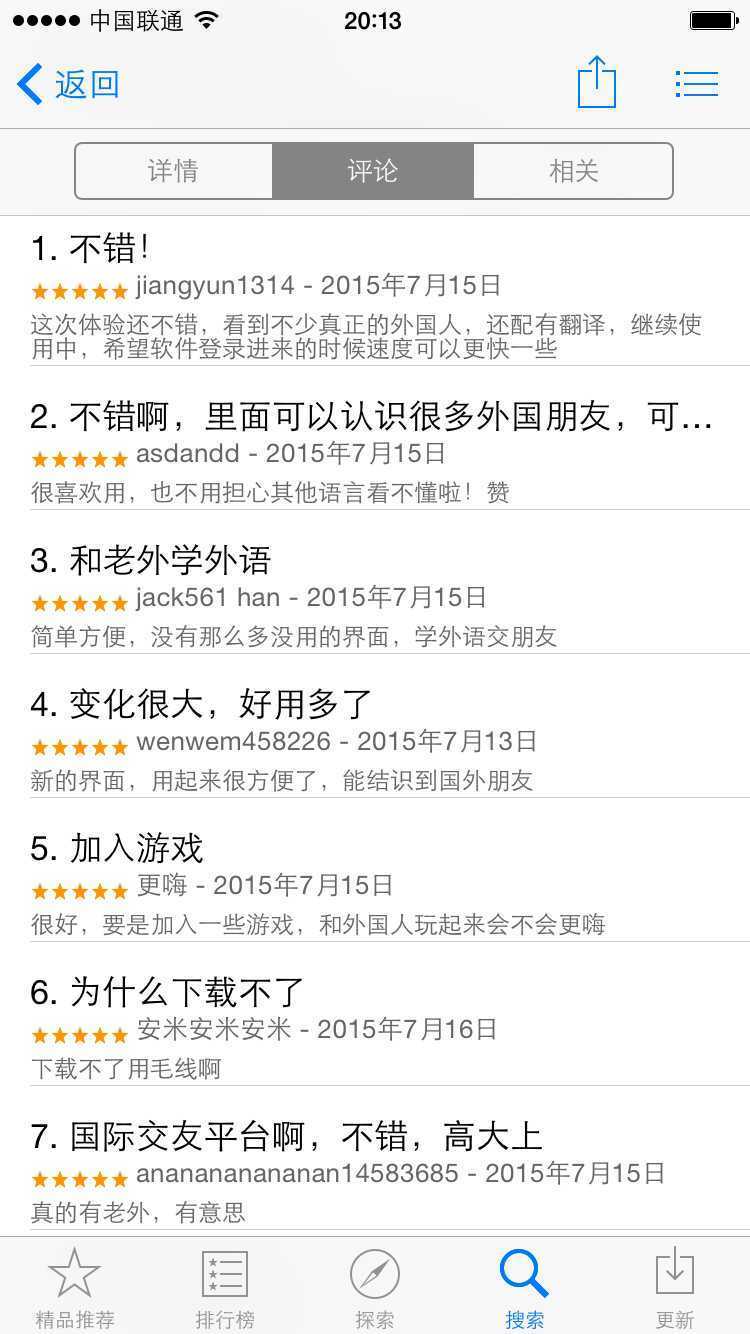Open the Share sheet icon
Viewport: 750px width, 1334px height.
coord(597,83)
